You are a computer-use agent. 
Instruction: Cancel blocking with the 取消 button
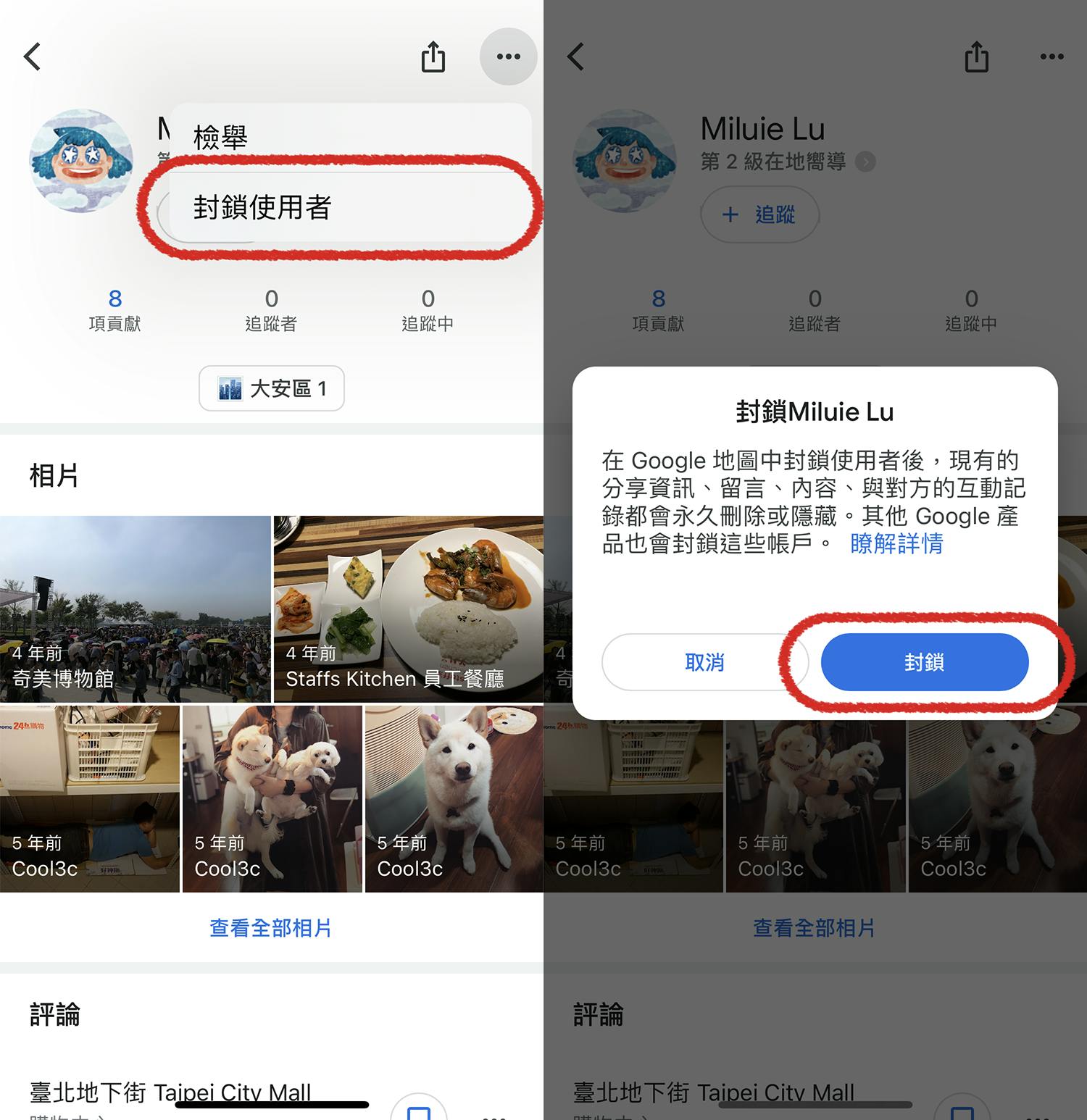(x=704, y=662)
